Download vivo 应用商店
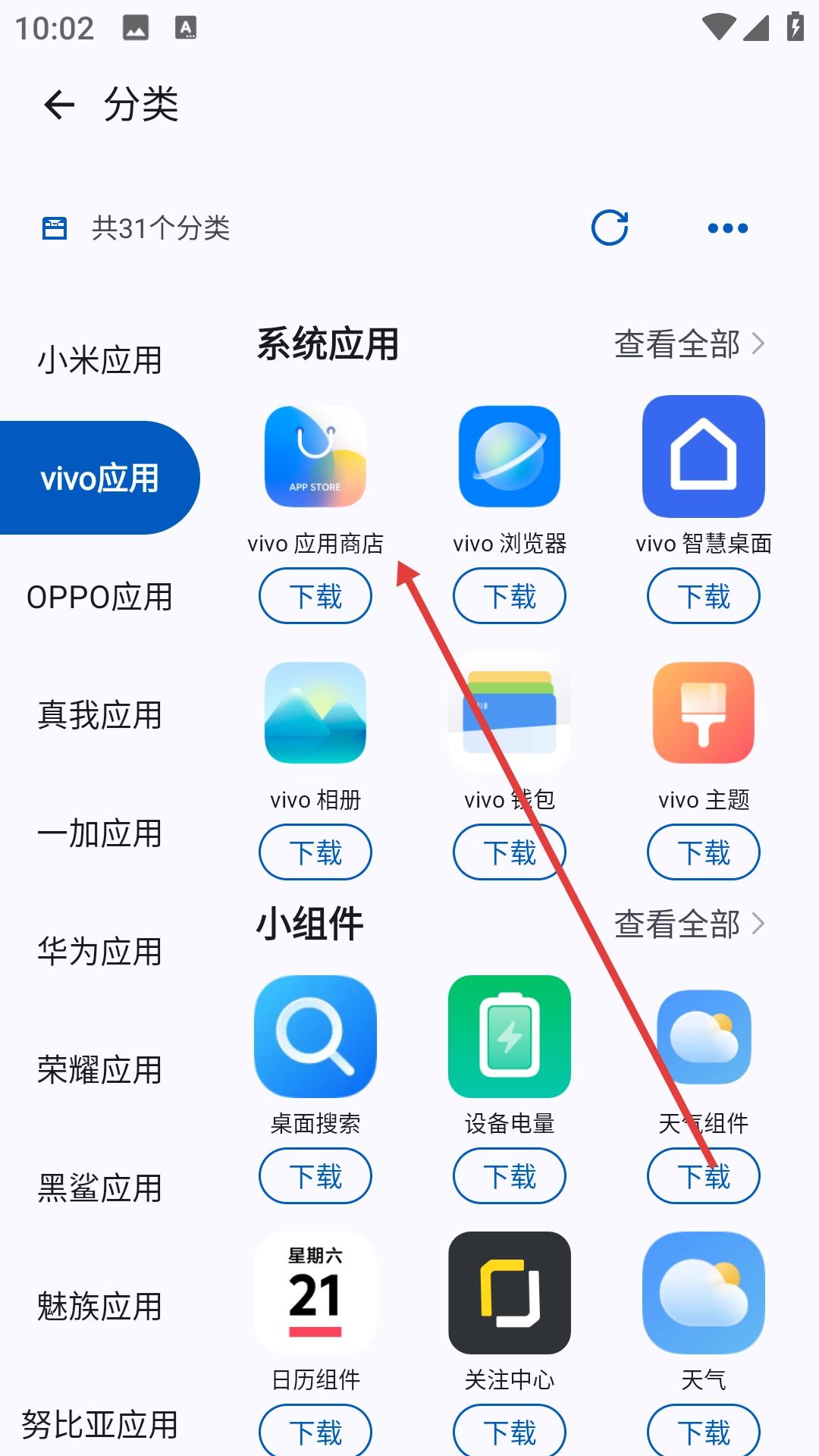The width and height of the screenshot is (819, 1456). pos(315,597)
